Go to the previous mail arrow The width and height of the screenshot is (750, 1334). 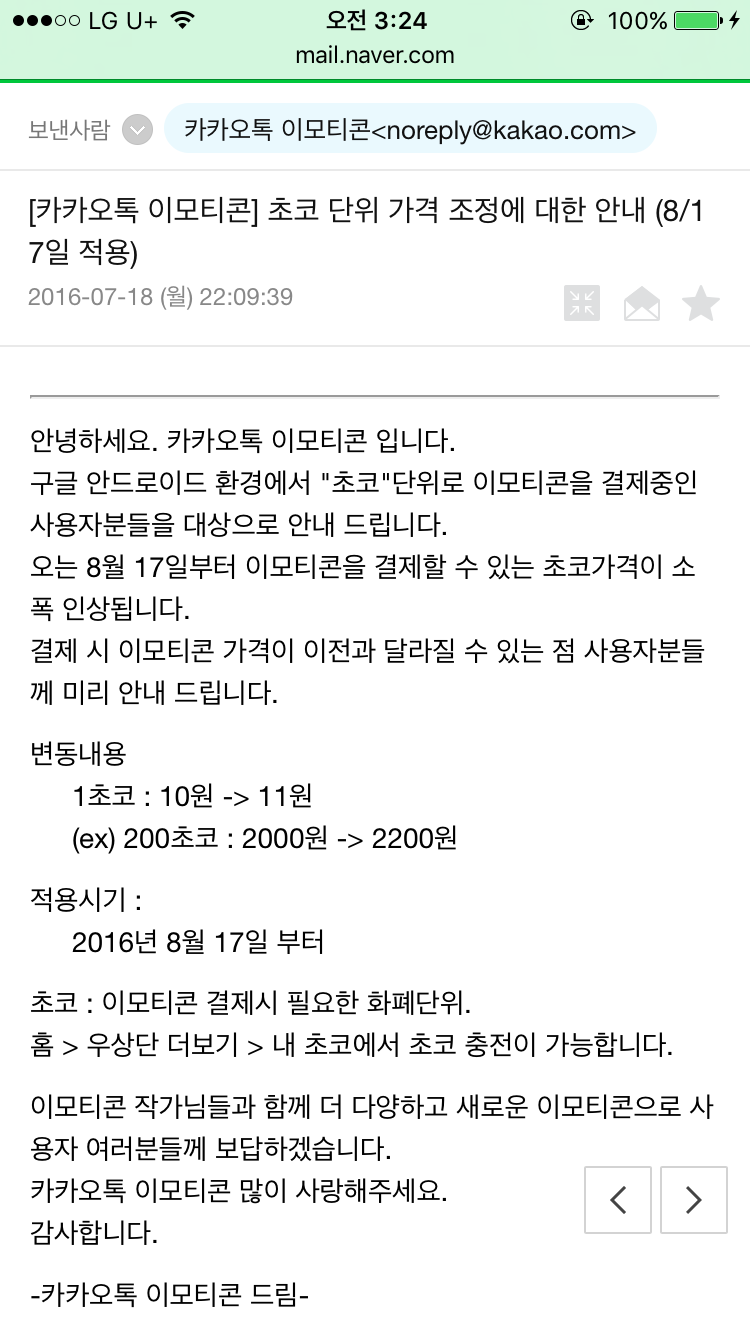(x=618, y=1199)
